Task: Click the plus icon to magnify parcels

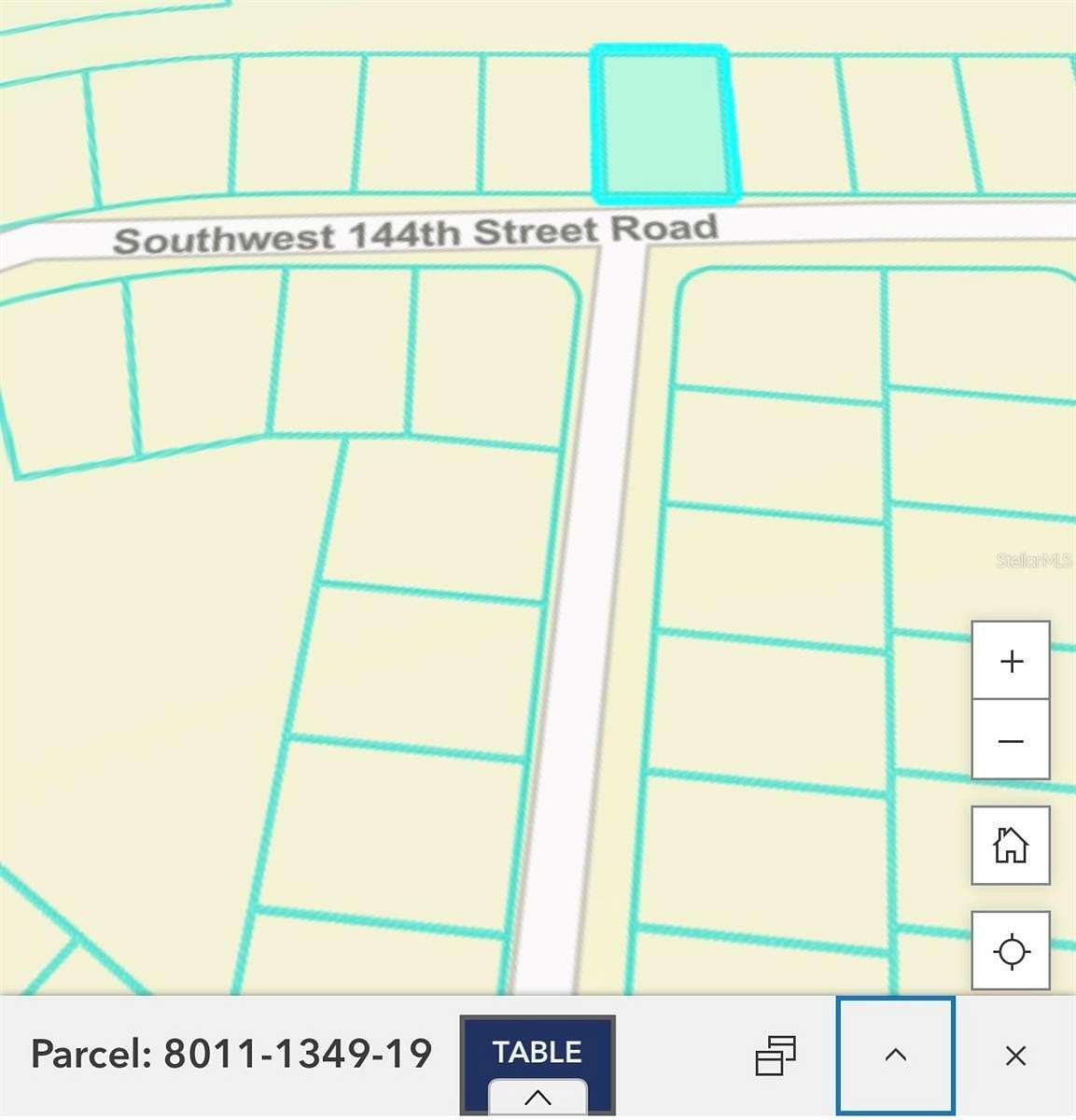Action: (1011, 660)
